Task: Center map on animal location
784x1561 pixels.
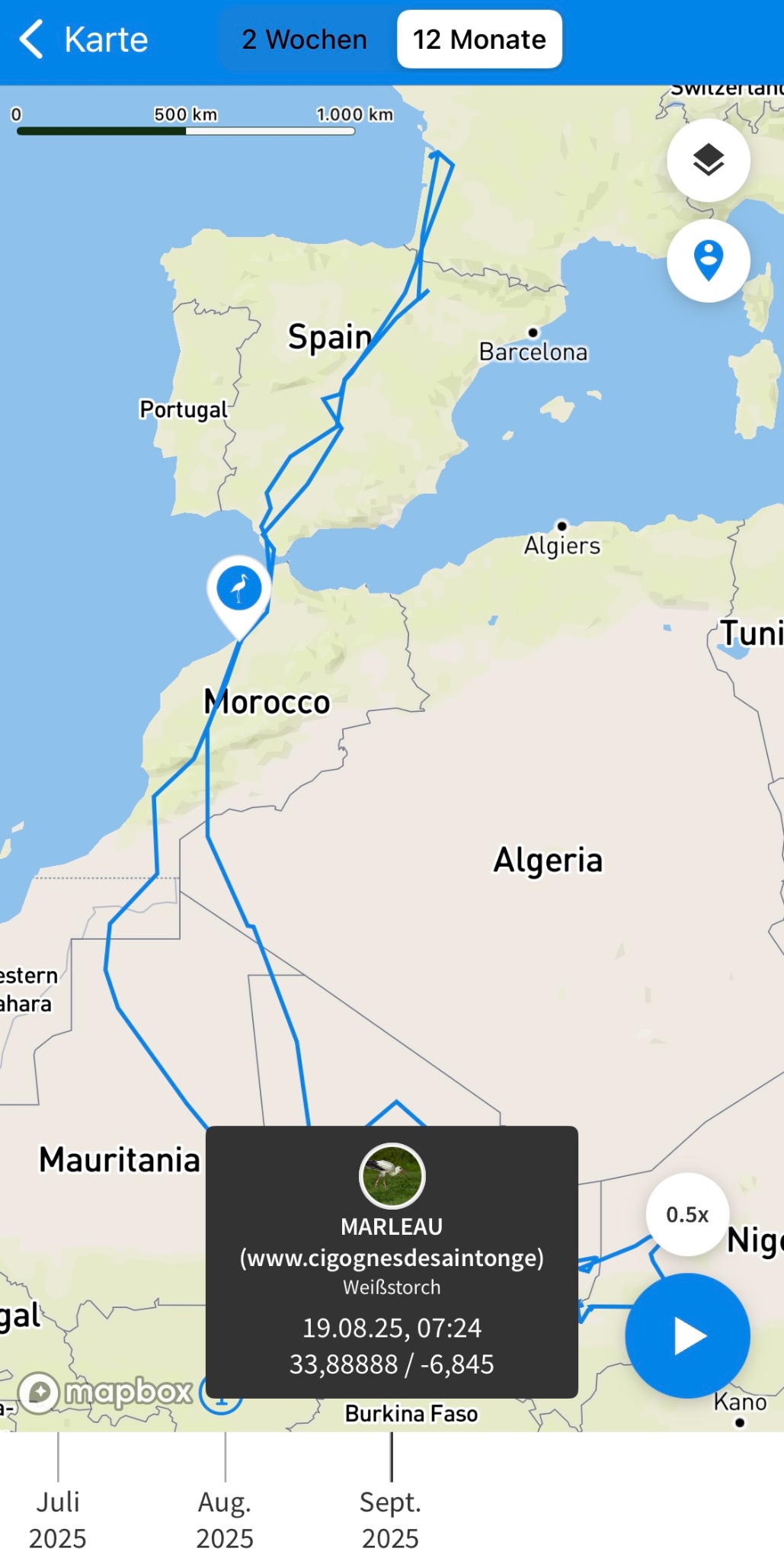Action: [x=708, y=261]
